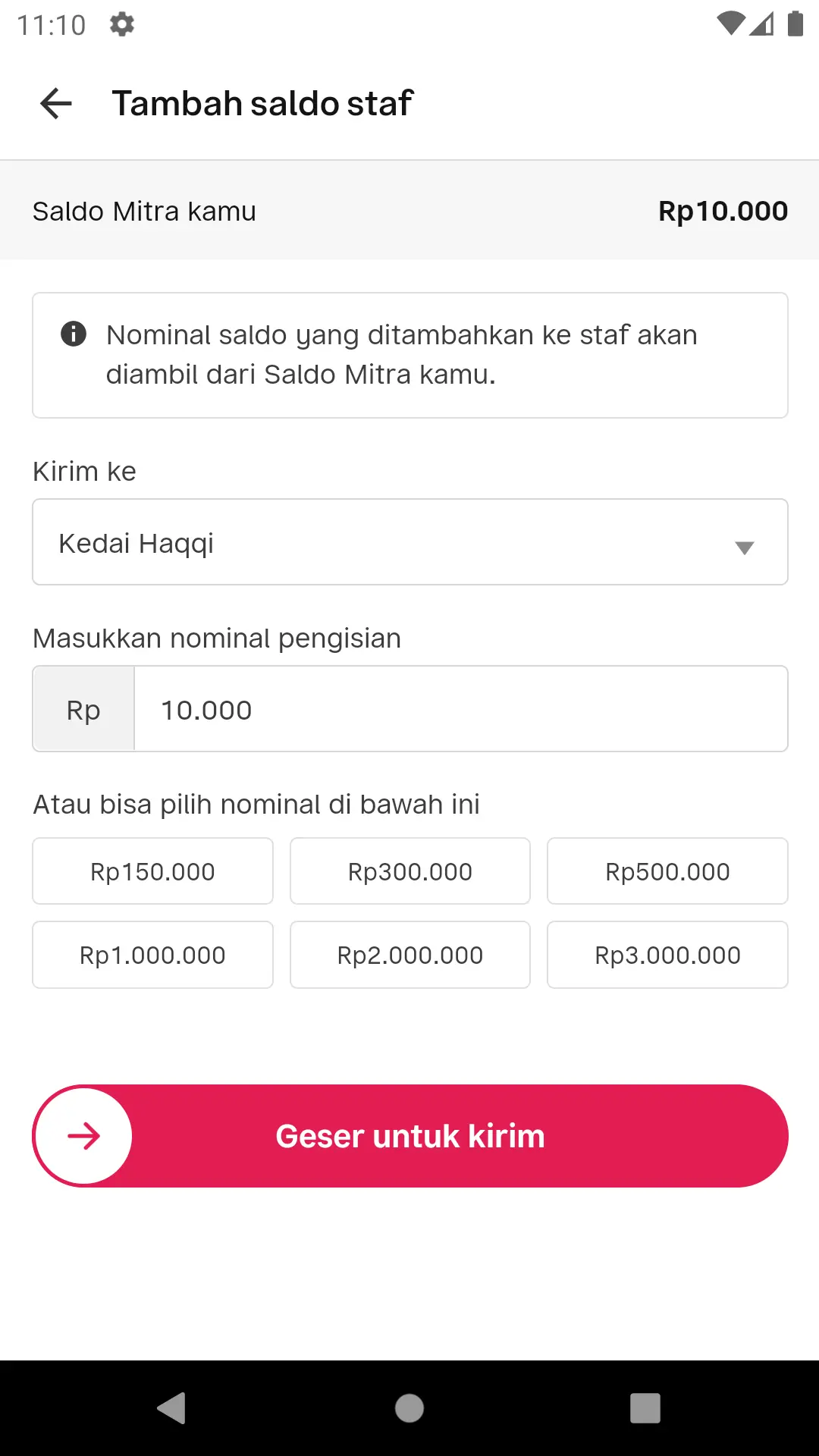Select the Rp2.000.000 preset amount
Image resolution: width=819 pixels, height=1456 pixels.
(x=409, y=955)
